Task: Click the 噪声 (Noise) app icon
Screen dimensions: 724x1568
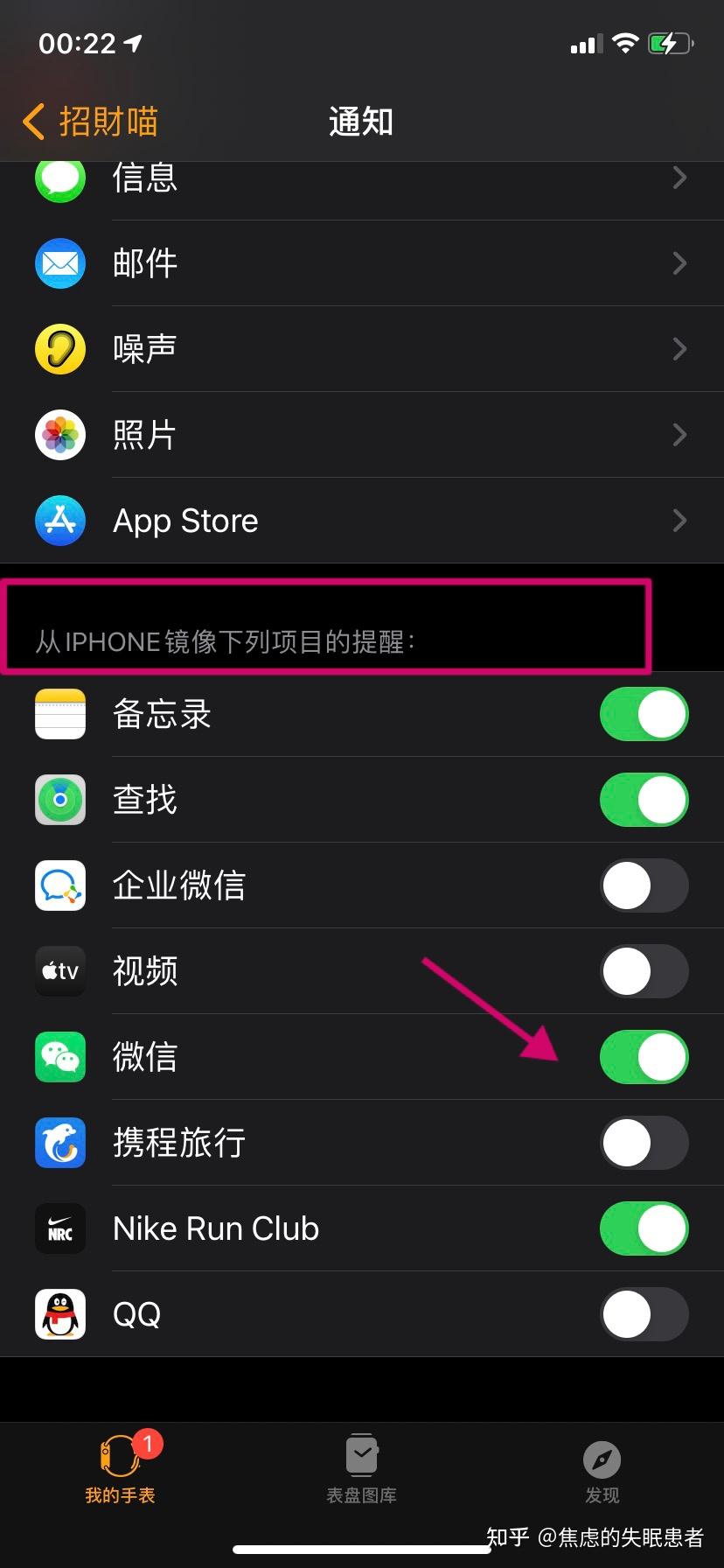Action: [59, 349]
